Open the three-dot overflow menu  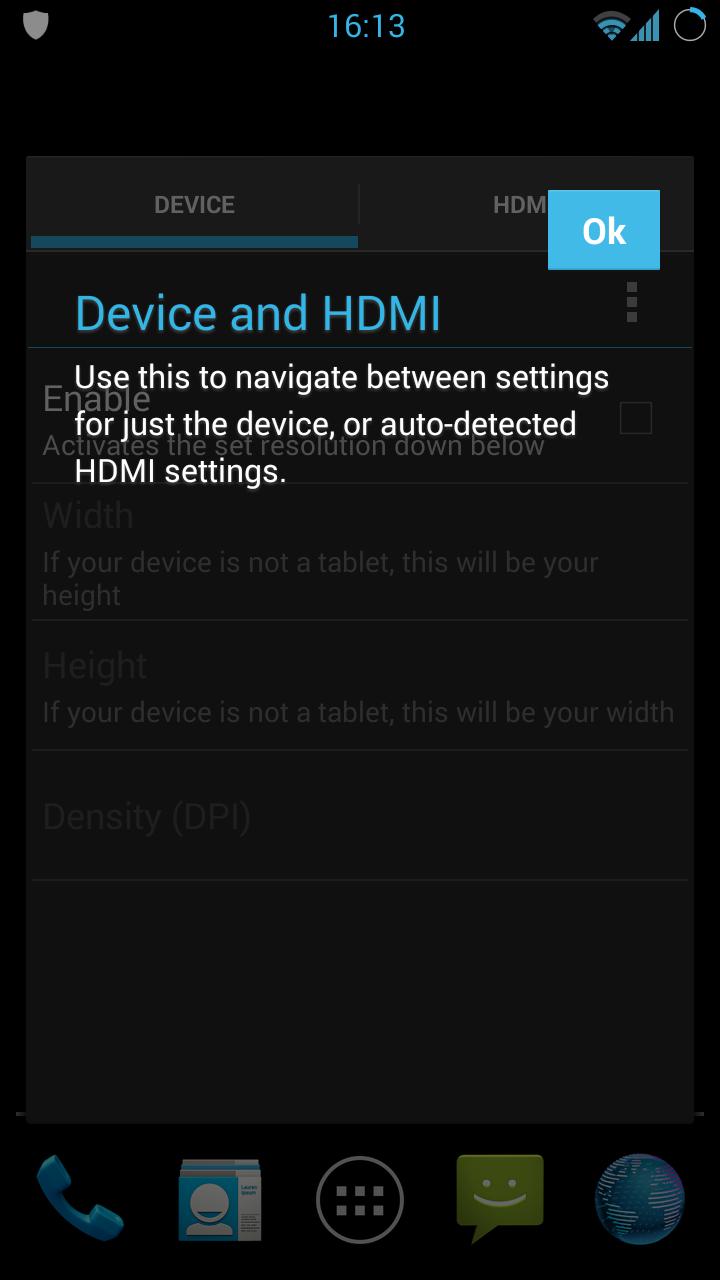click(x=631, y=301)
